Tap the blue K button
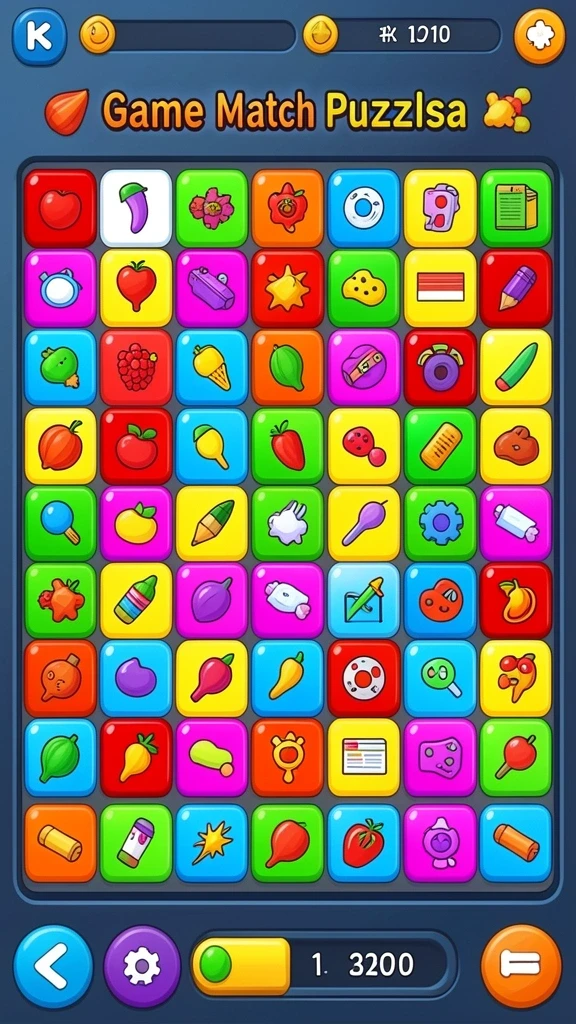Image resolution: width=576 pixels, height=1024 pixels. click(39, 37)
